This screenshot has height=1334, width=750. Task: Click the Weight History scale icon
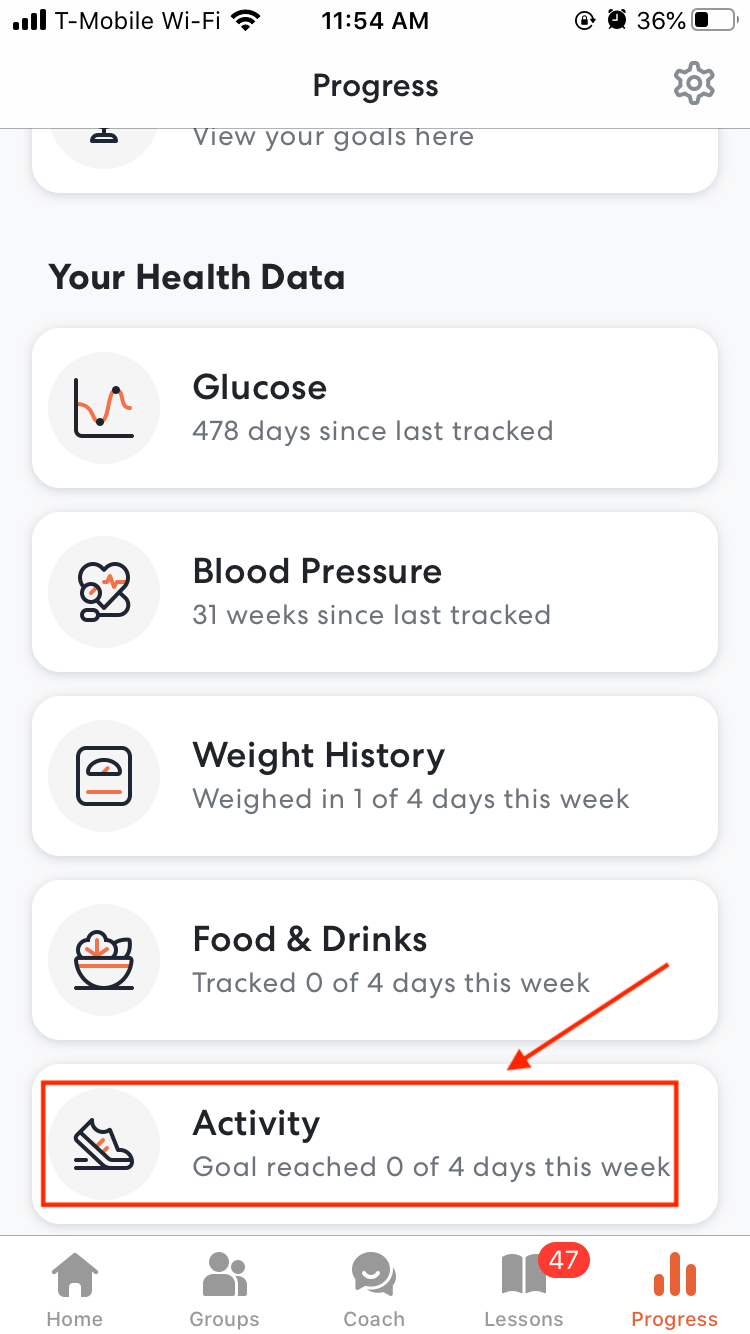[x=104, y=776]
